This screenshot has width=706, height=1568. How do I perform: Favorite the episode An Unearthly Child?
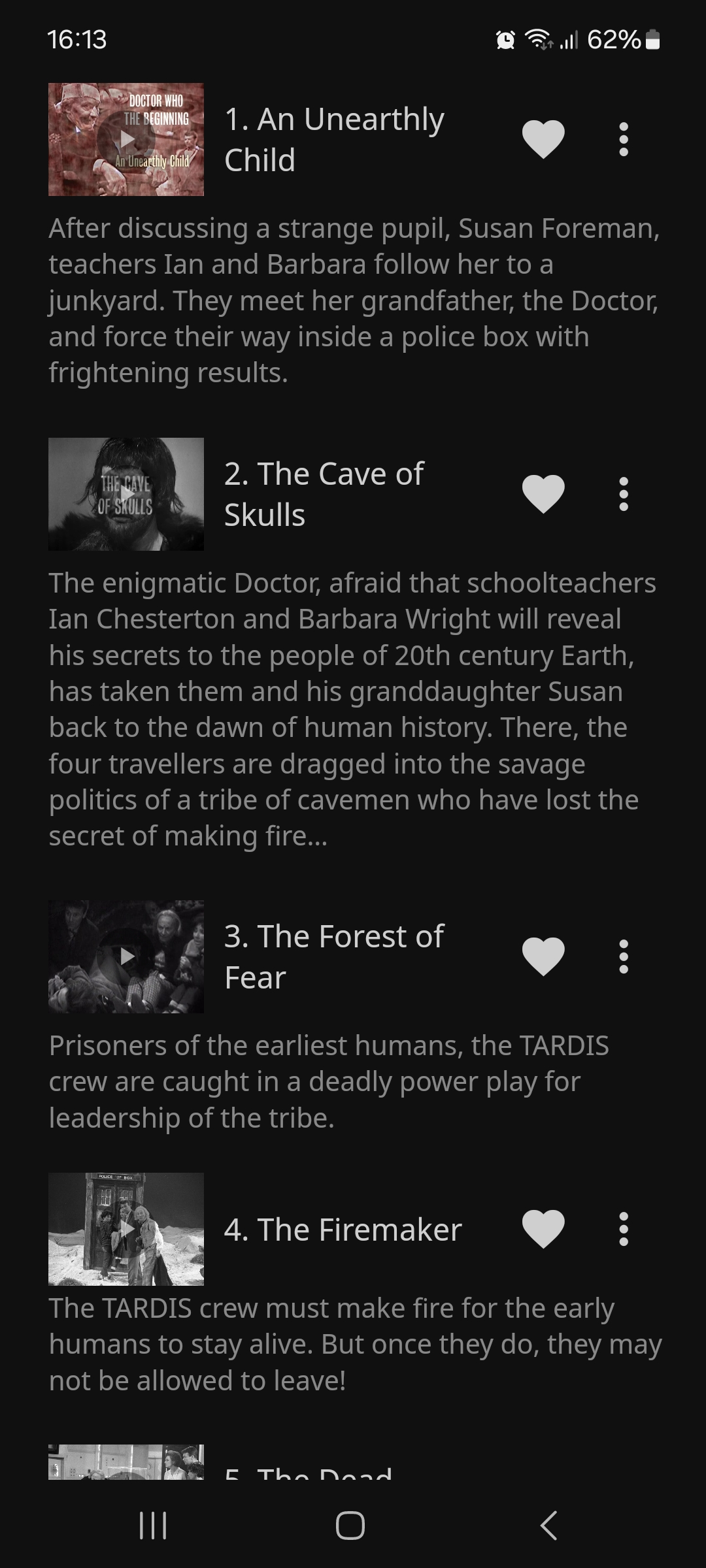point(543,139)
